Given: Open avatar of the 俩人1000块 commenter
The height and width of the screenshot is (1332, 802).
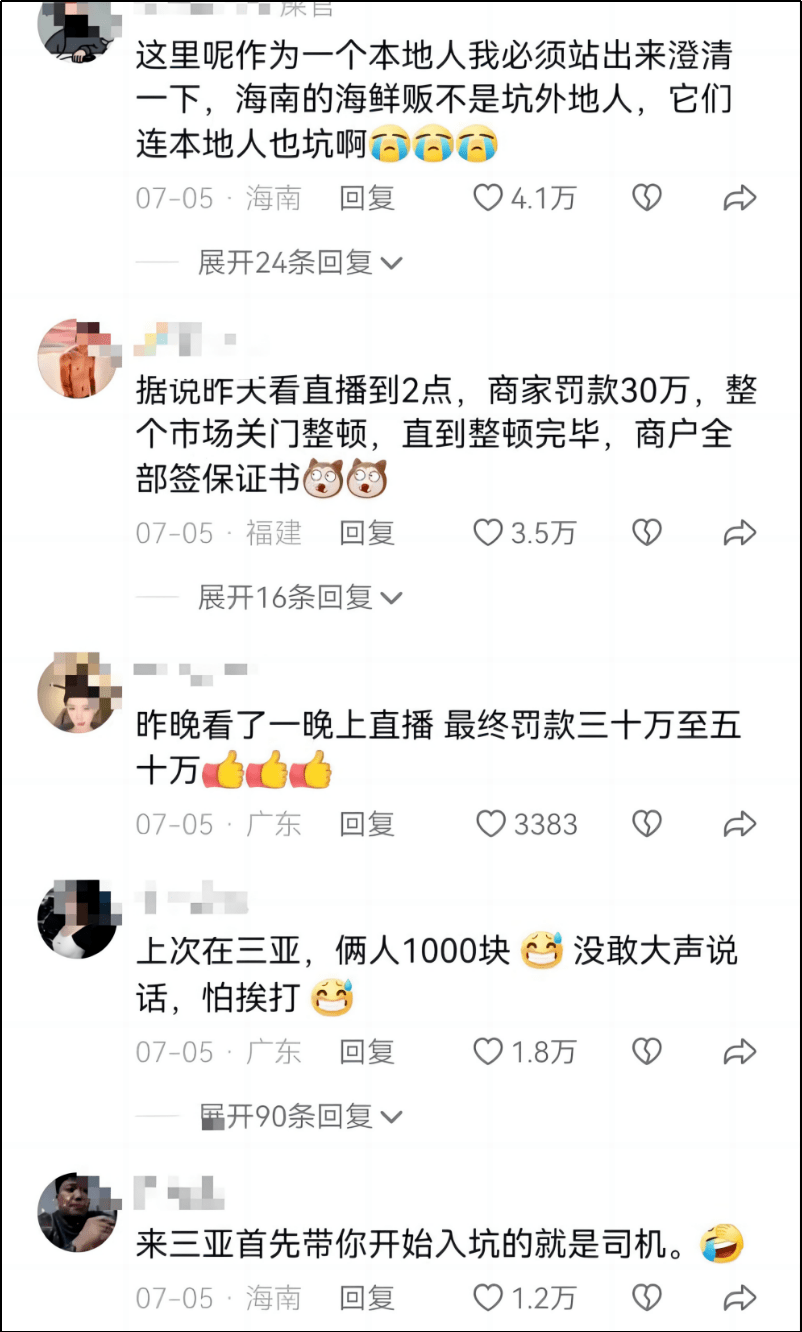Looking at the screenshot, I should pos(78,919).
